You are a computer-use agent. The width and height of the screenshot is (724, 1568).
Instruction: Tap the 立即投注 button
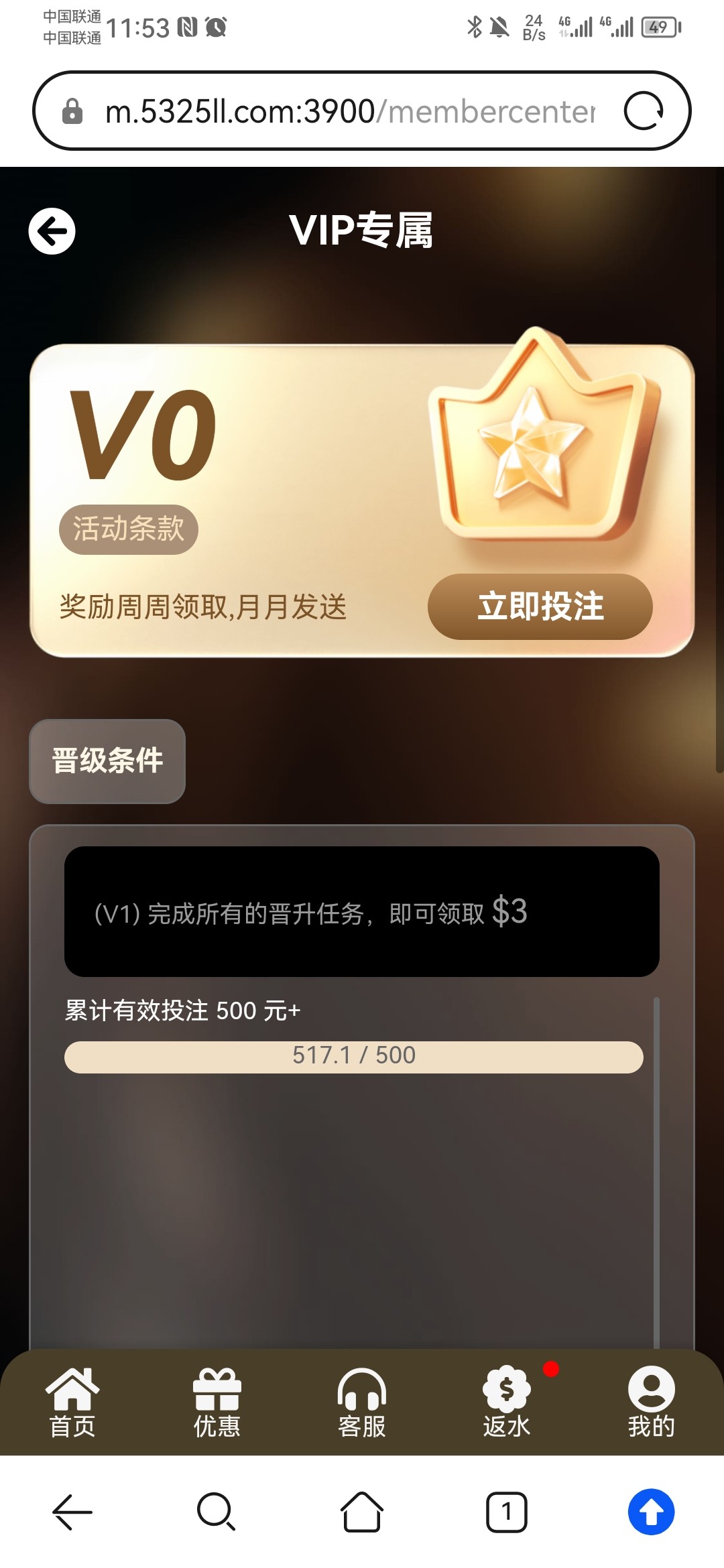click(540, 606)
